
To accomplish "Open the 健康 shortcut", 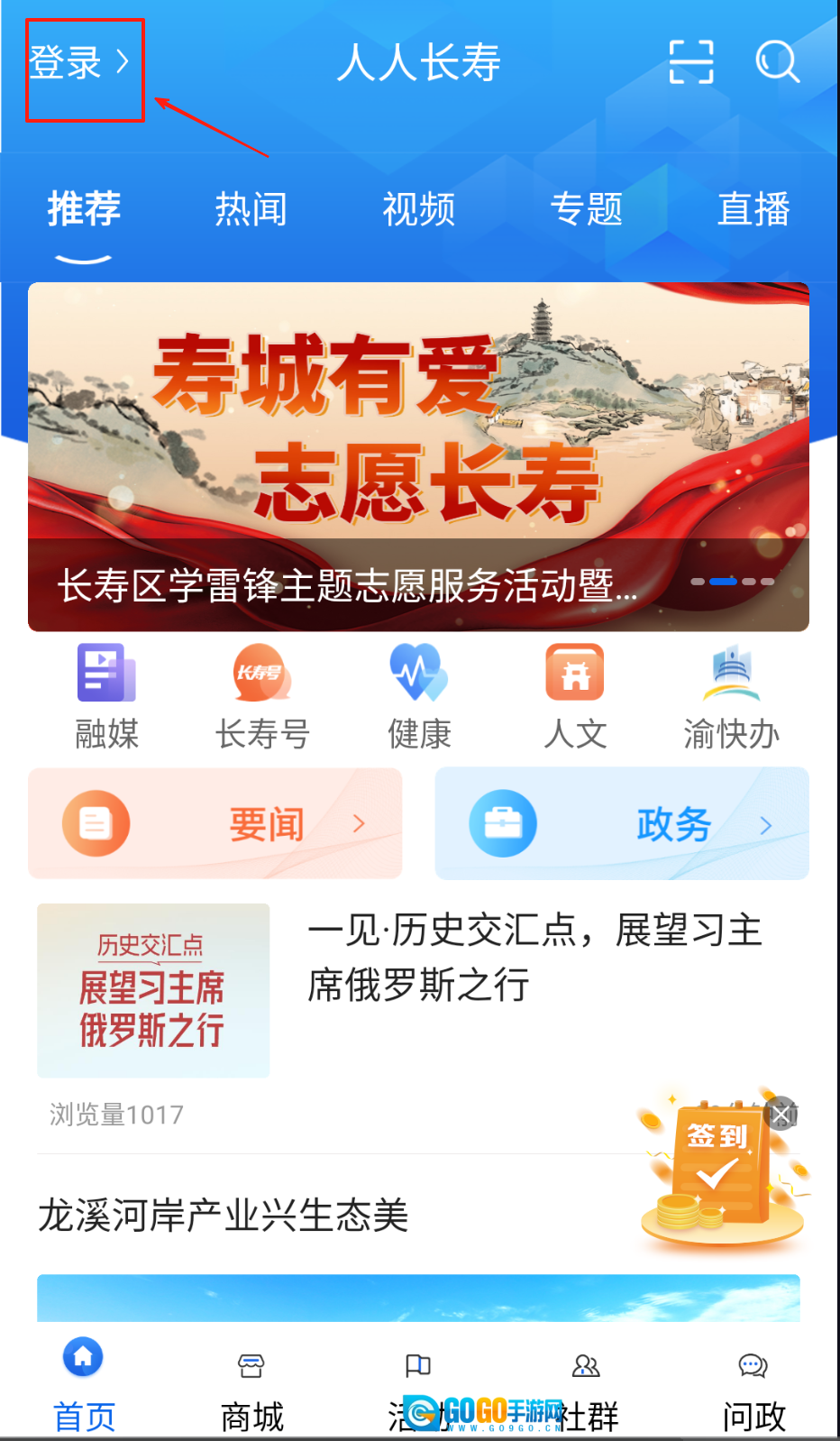I will click(418, 696).
